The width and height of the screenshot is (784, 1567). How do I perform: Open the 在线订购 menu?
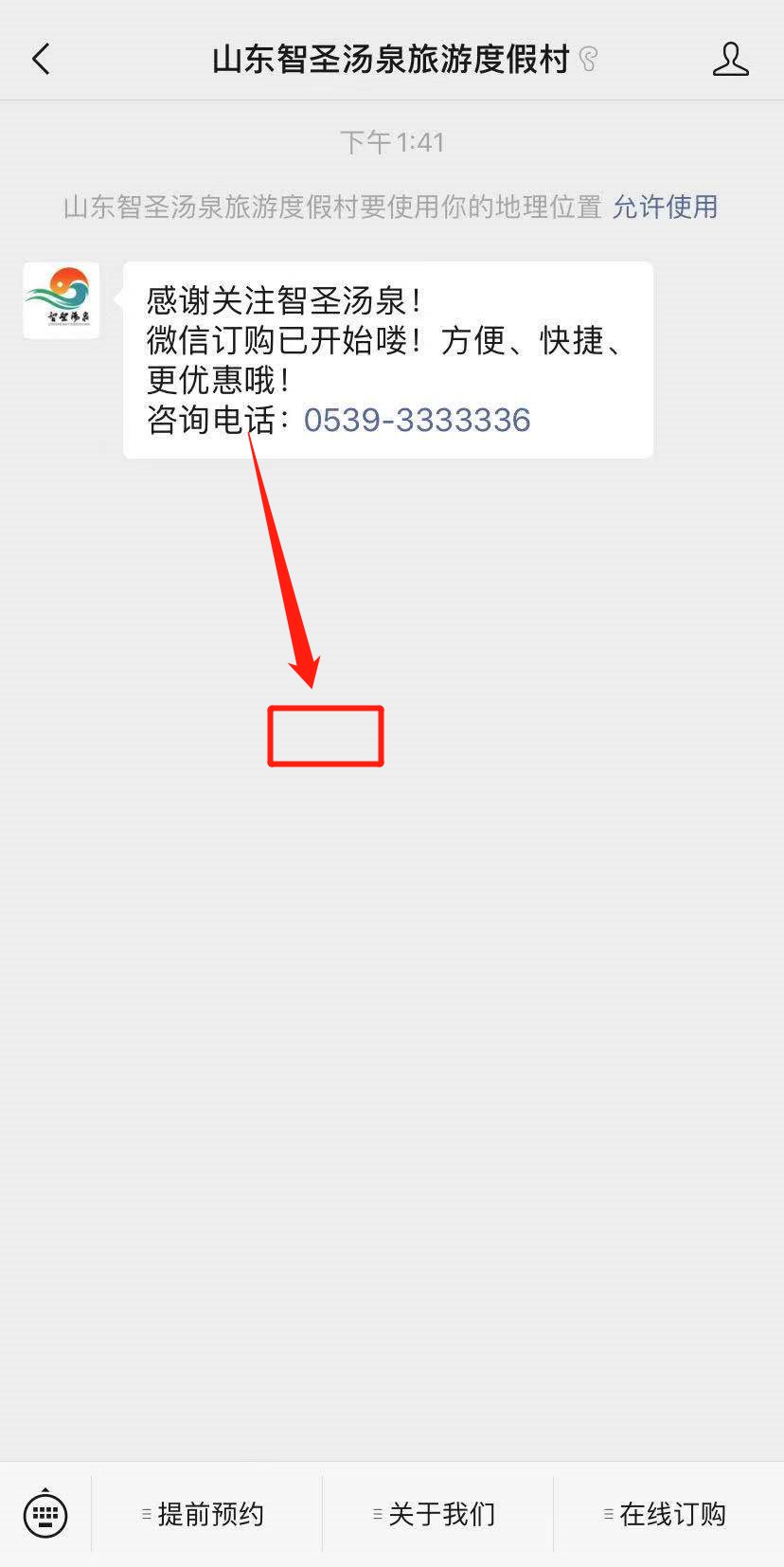click(x=668, y=1514)
